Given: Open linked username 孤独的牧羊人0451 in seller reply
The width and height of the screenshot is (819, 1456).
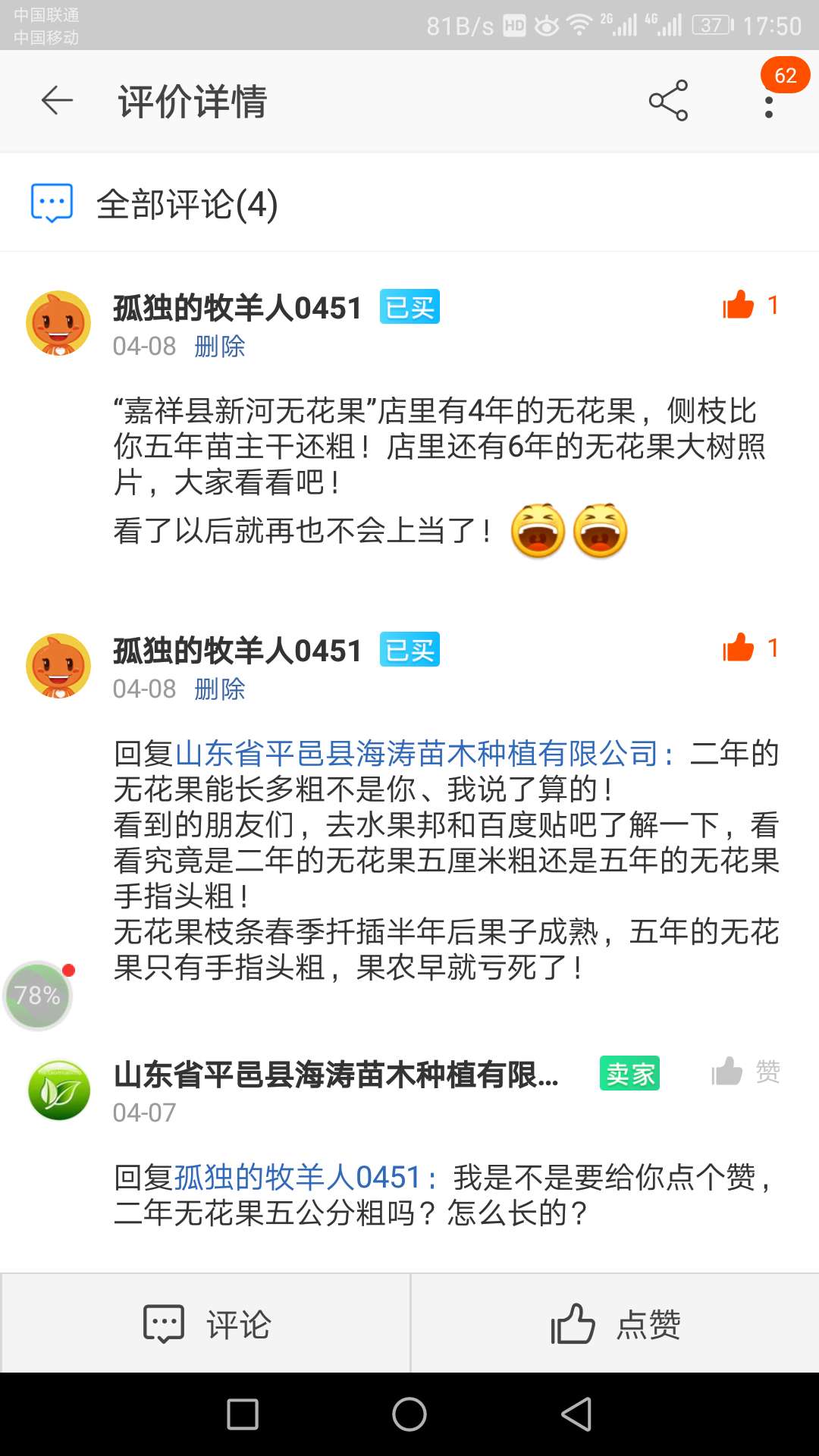Looking at the screenshot, I should pos(298,1178).
